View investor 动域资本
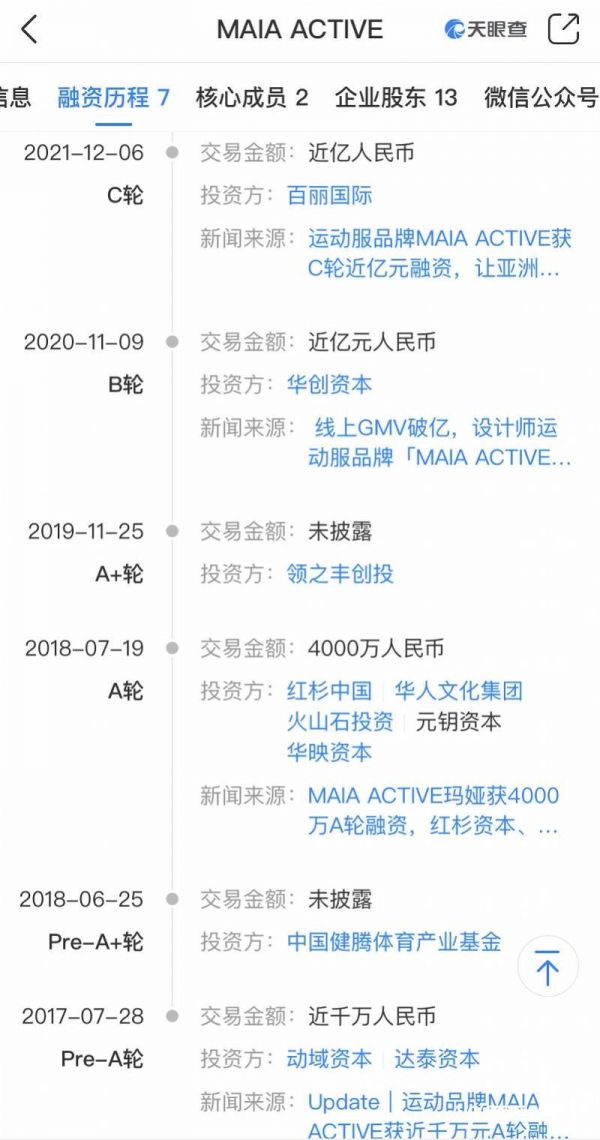600x1140 pixels. point(329,1058)
